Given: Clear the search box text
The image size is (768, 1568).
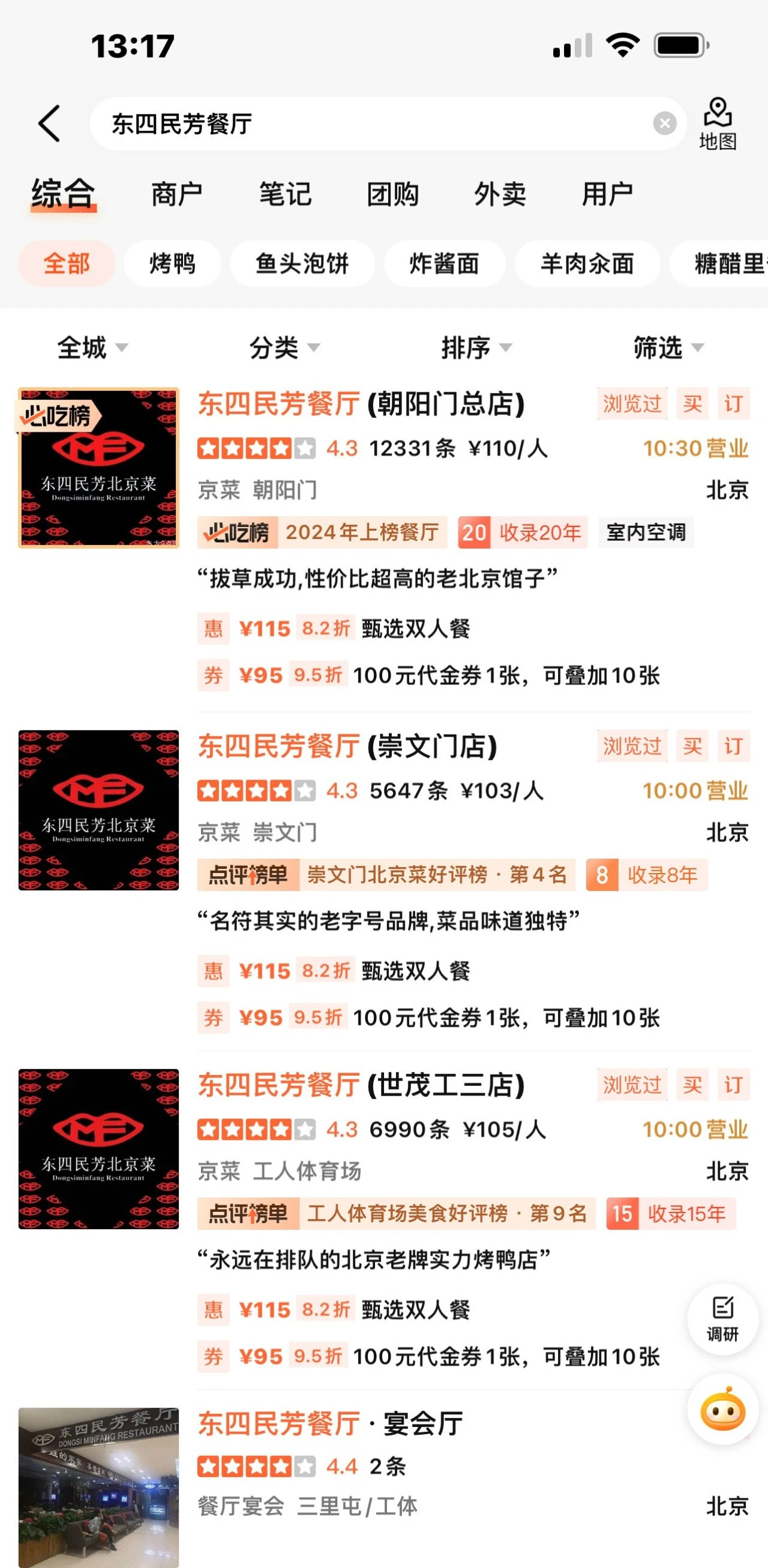Looking at the screenshot, I should [664, 124].
